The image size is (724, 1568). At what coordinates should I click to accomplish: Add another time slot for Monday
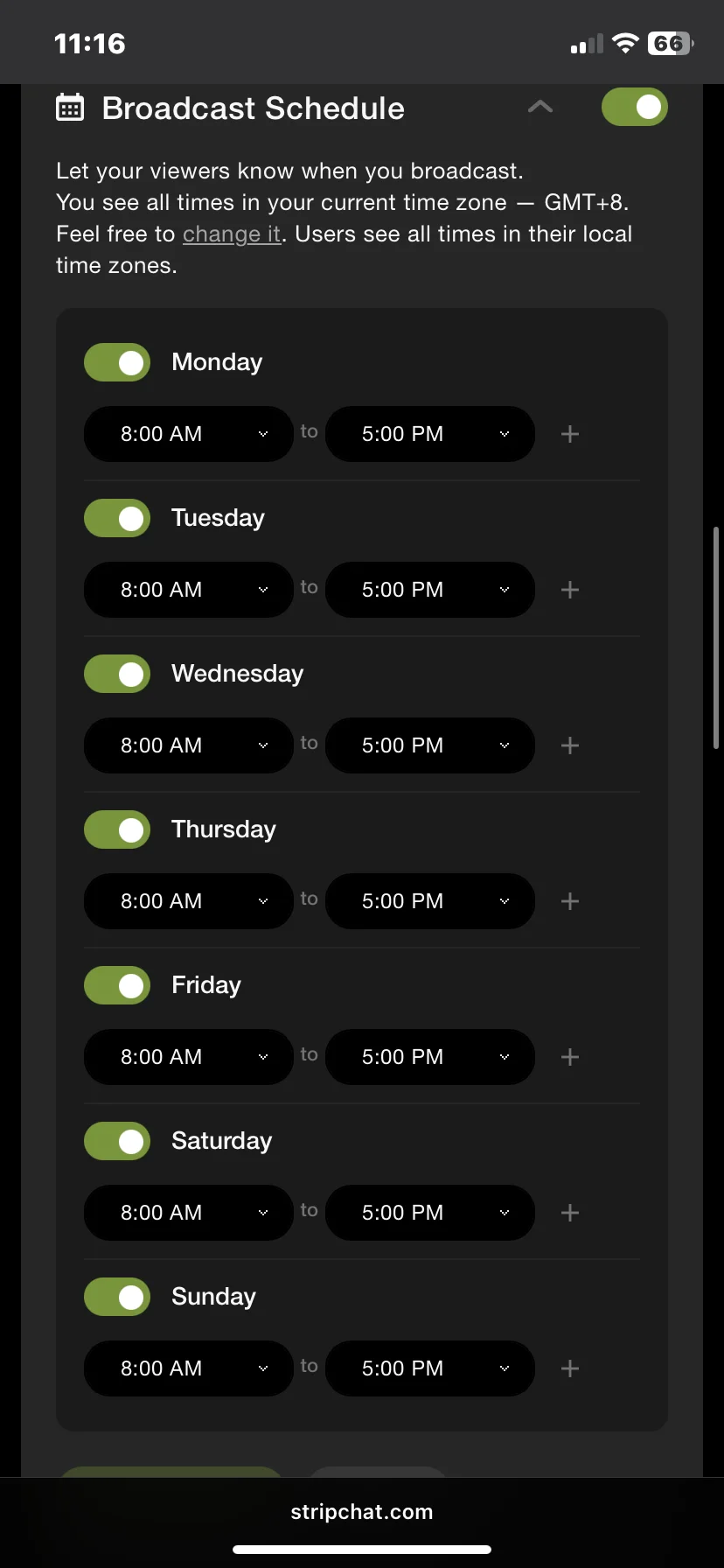570,434
